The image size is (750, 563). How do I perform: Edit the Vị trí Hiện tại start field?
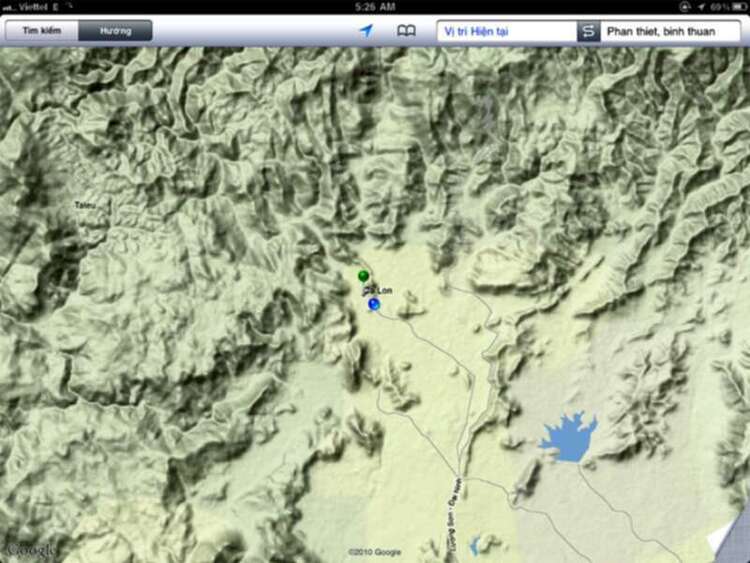tap(506, 31)
